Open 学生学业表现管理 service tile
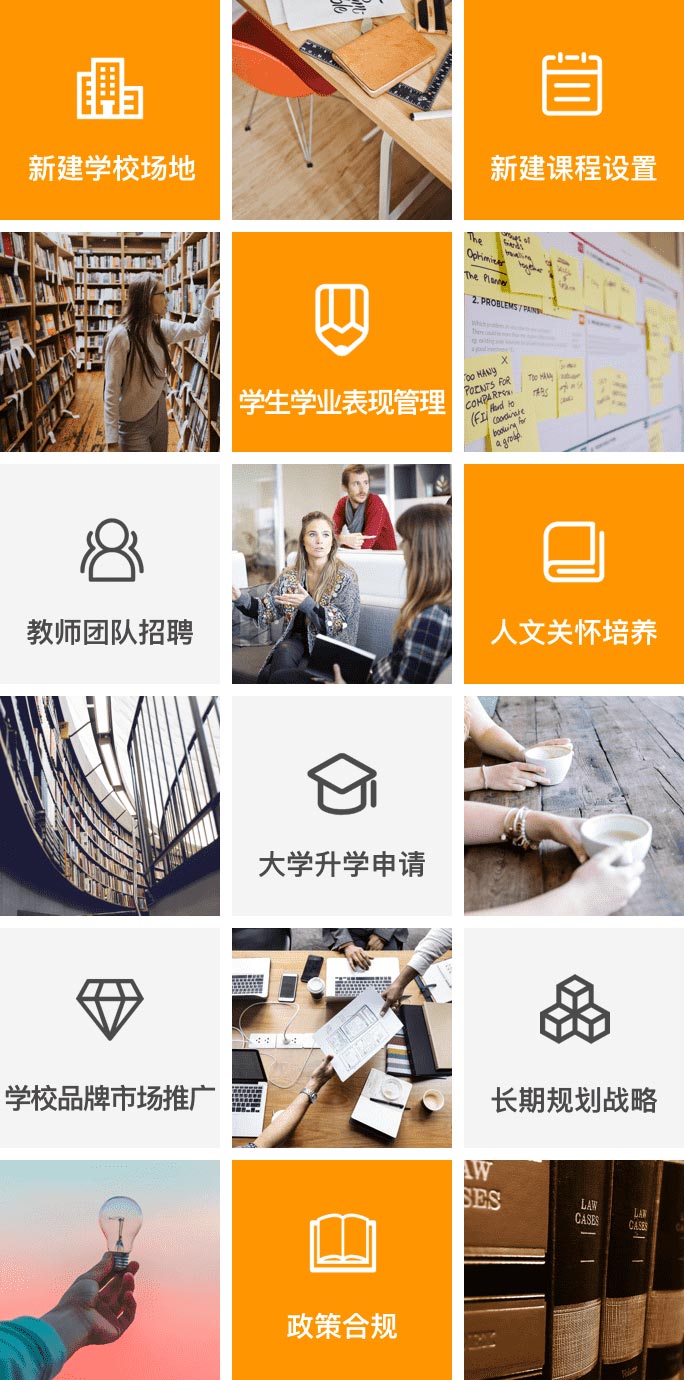Viewport: 684px width, 1380px height. point(342,342)
